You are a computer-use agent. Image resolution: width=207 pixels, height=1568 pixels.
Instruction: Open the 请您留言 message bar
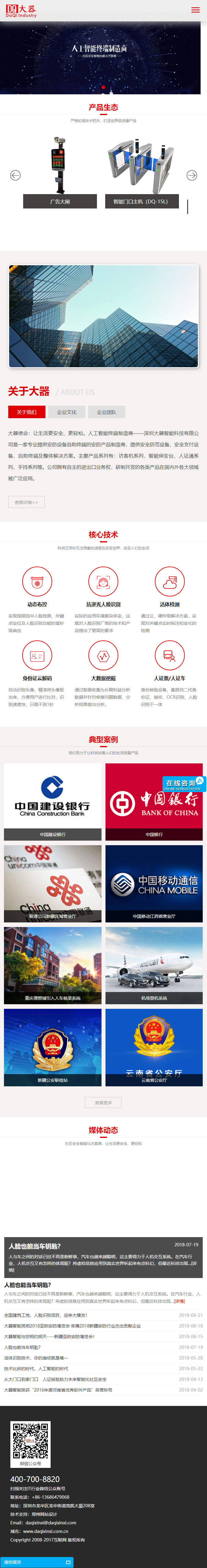click(37, 1562)
